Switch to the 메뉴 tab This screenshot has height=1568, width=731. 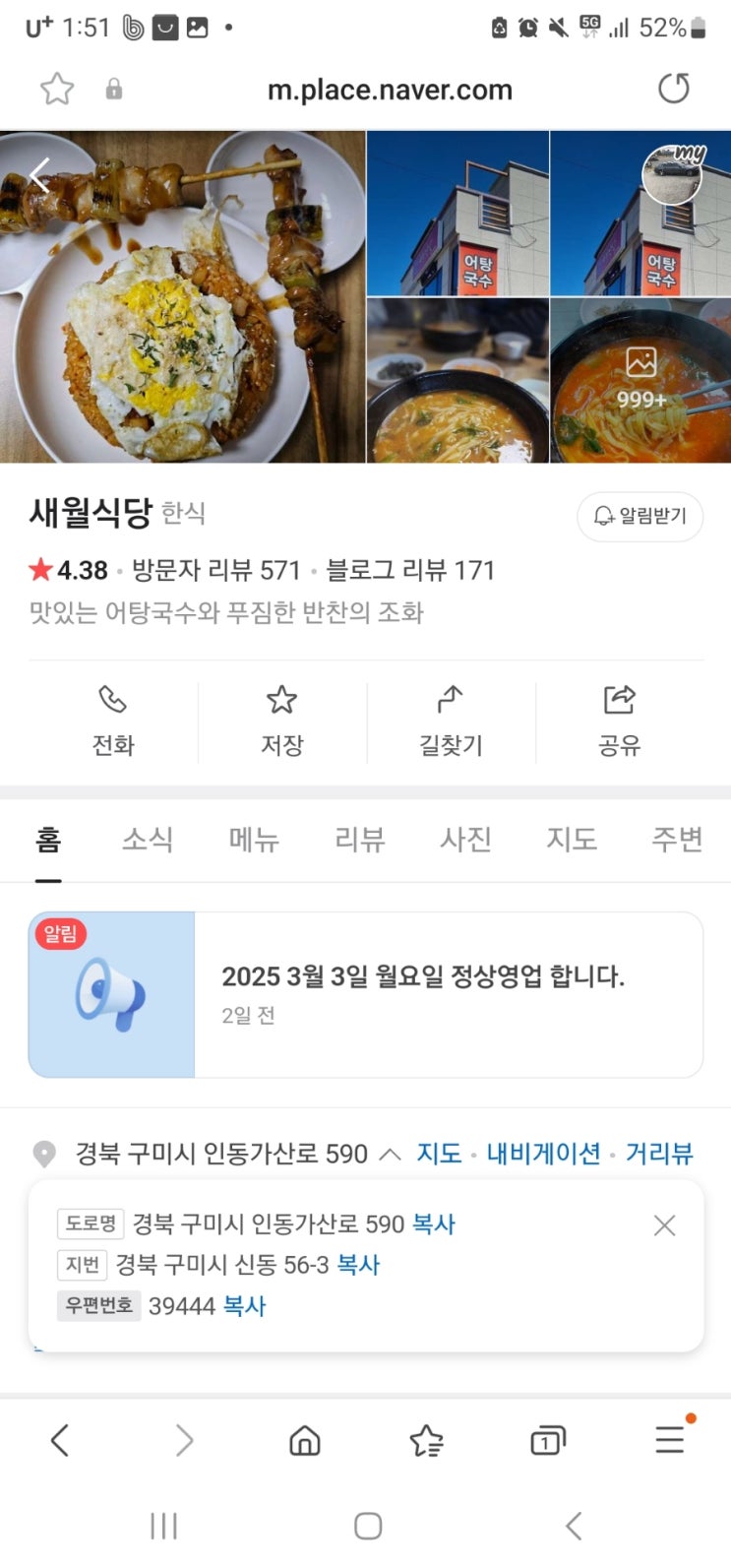point(254,840)
